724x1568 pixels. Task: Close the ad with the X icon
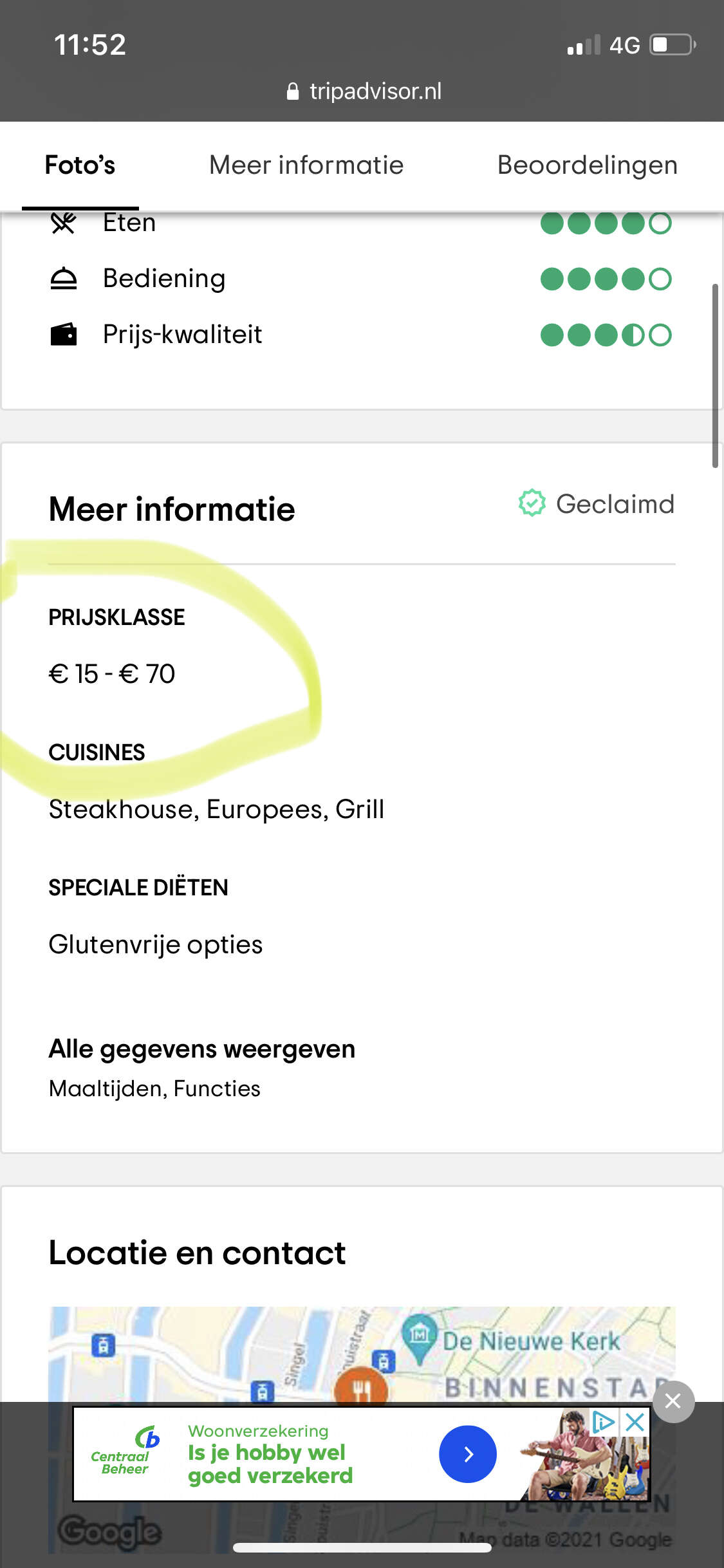click(x=635, y=1422)
